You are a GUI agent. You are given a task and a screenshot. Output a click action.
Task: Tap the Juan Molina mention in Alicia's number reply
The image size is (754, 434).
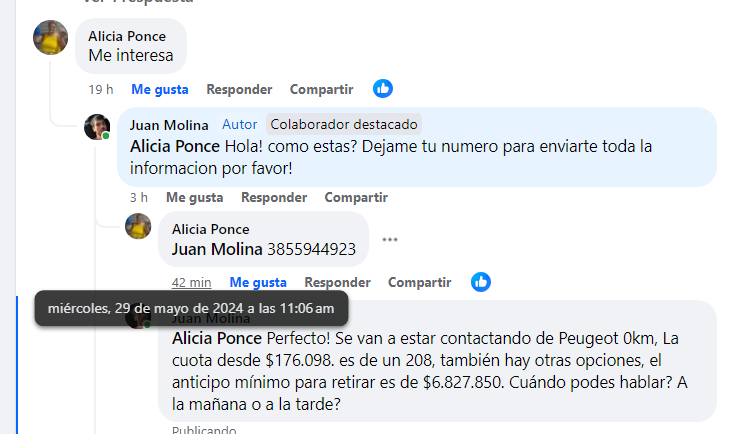pyautogui.click(x=217, y=248)
